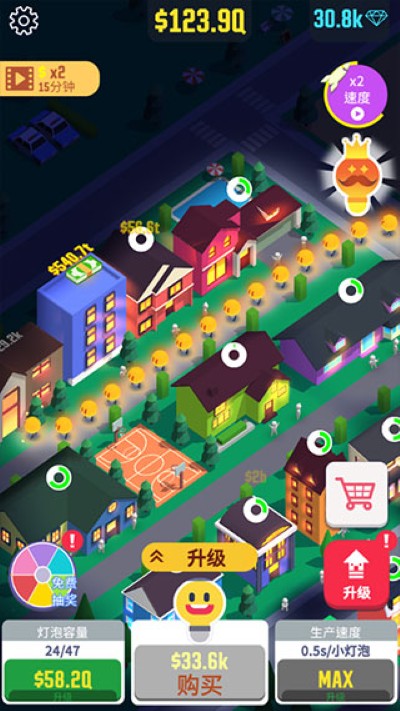
Task: Watch video for x2 money 15分钟
Action: pyautogui.click(x=49, y=78)
